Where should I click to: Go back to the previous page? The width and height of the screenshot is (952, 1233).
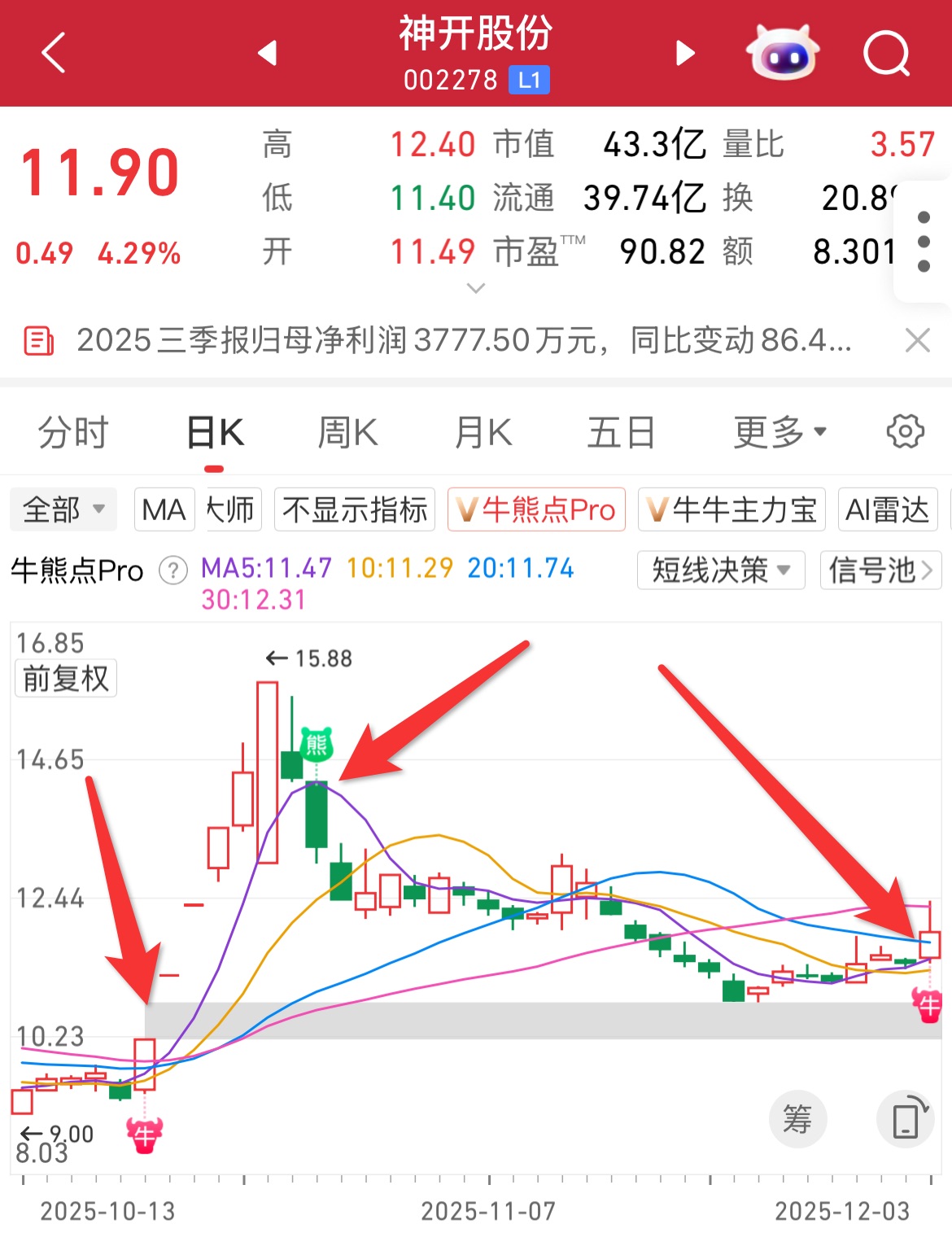point(54,54)
